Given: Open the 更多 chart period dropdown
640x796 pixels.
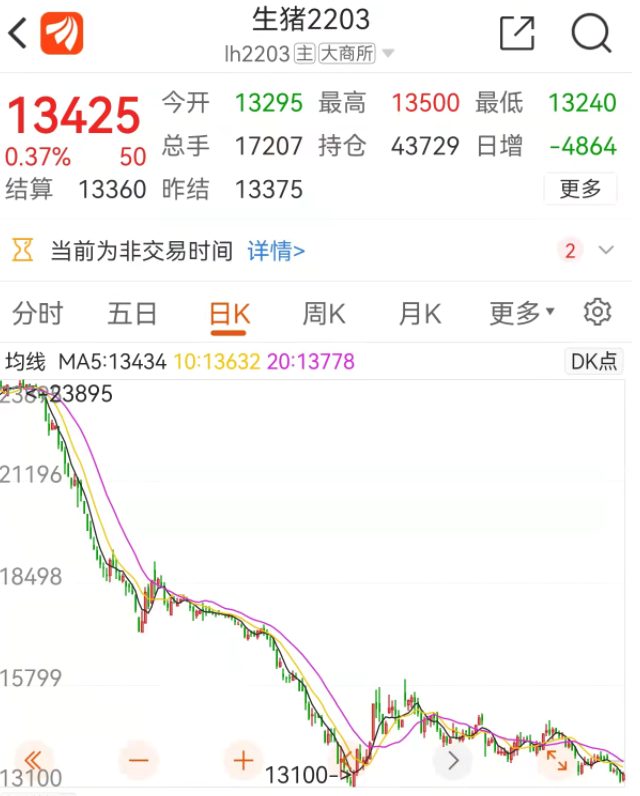Looking at the screenshot, I should point(521,314).
